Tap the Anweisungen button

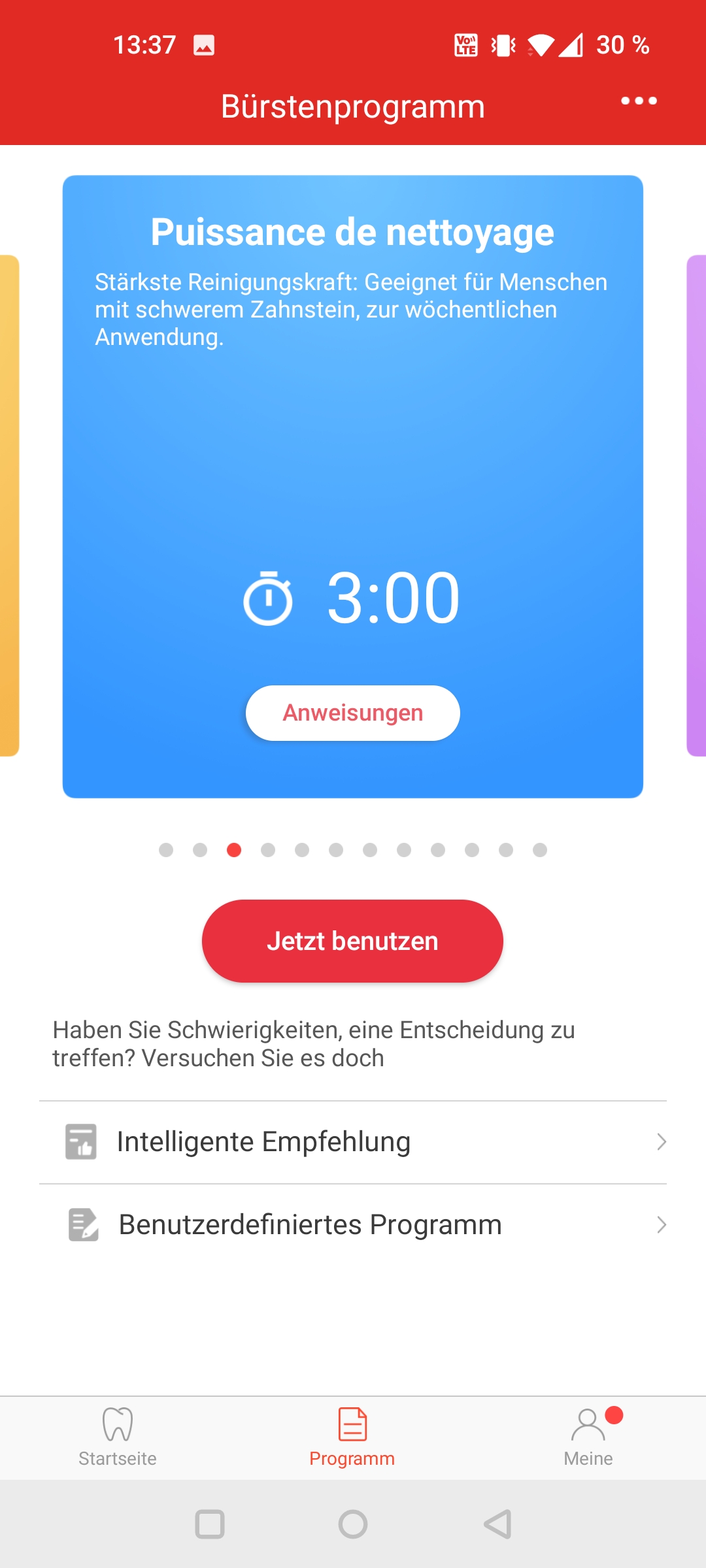click(x=353, y=713)
